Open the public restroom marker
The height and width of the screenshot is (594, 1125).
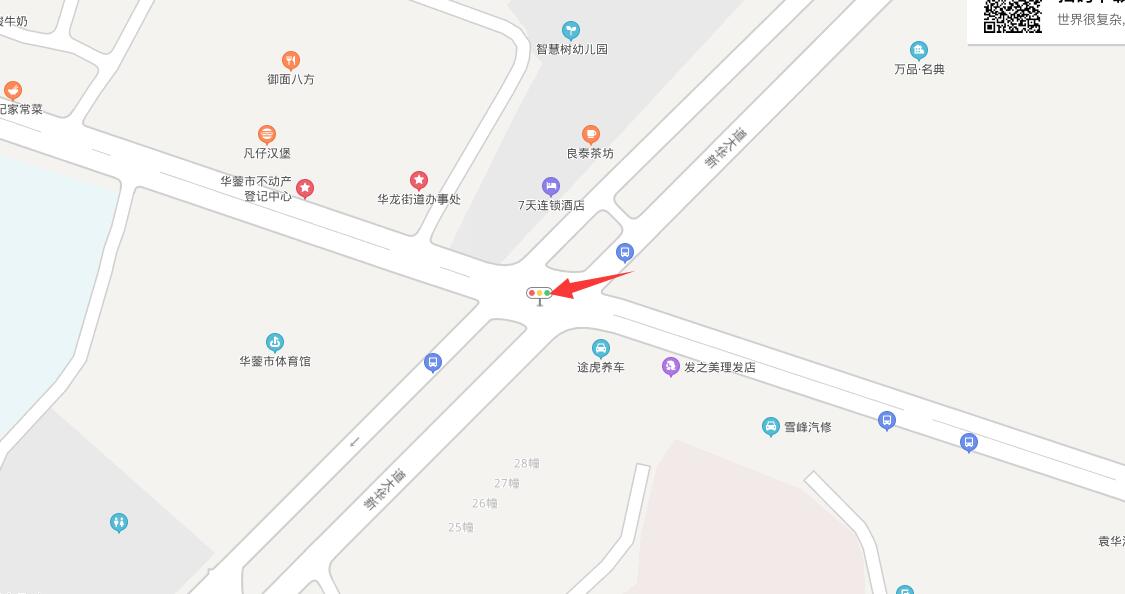[119, 522]
